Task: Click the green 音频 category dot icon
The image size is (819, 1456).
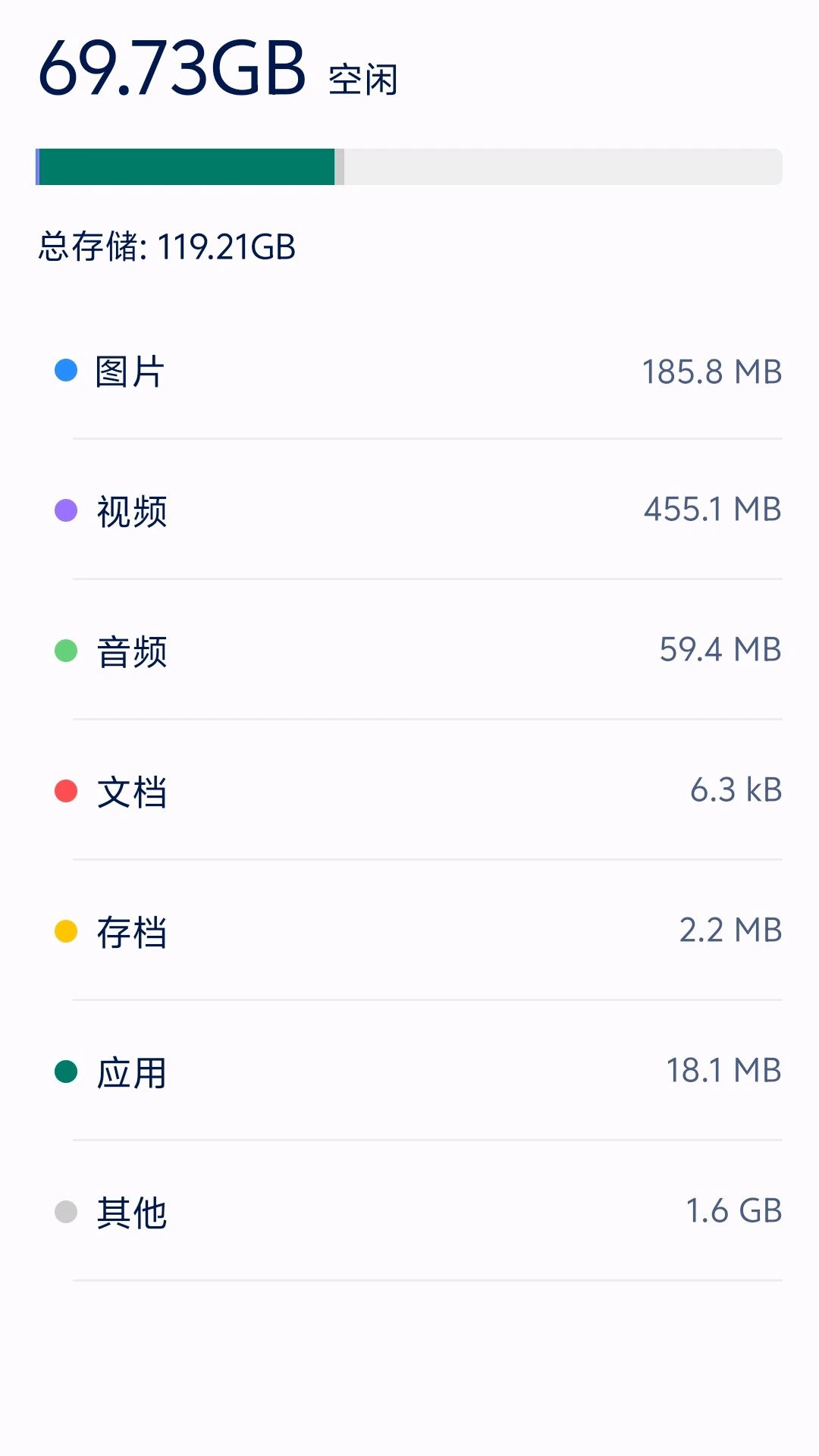Action: pos(67,650)
